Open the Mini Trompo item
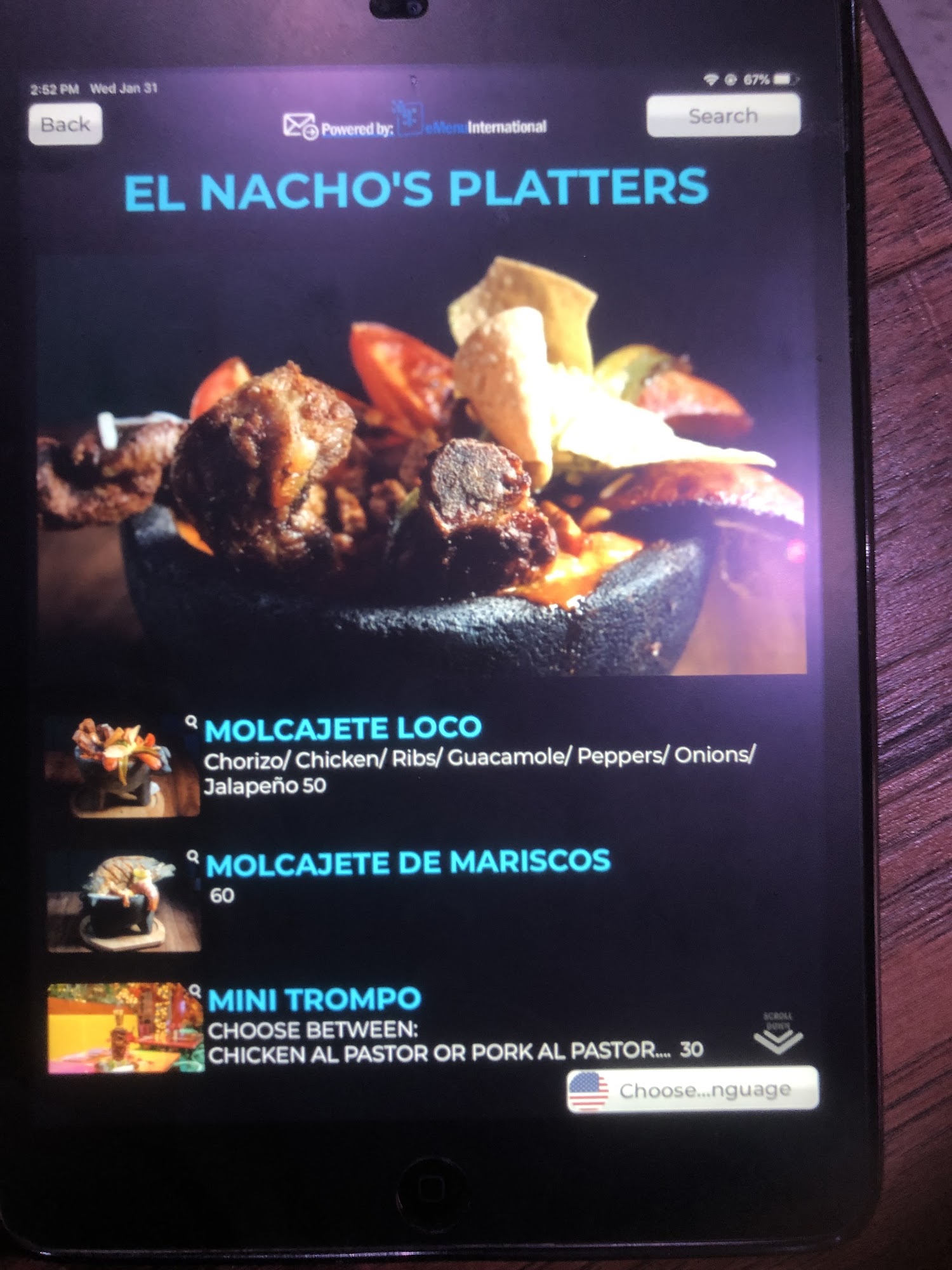This screenshot has width=952, height=1270. pyautogui.click(x=314, y=999)
